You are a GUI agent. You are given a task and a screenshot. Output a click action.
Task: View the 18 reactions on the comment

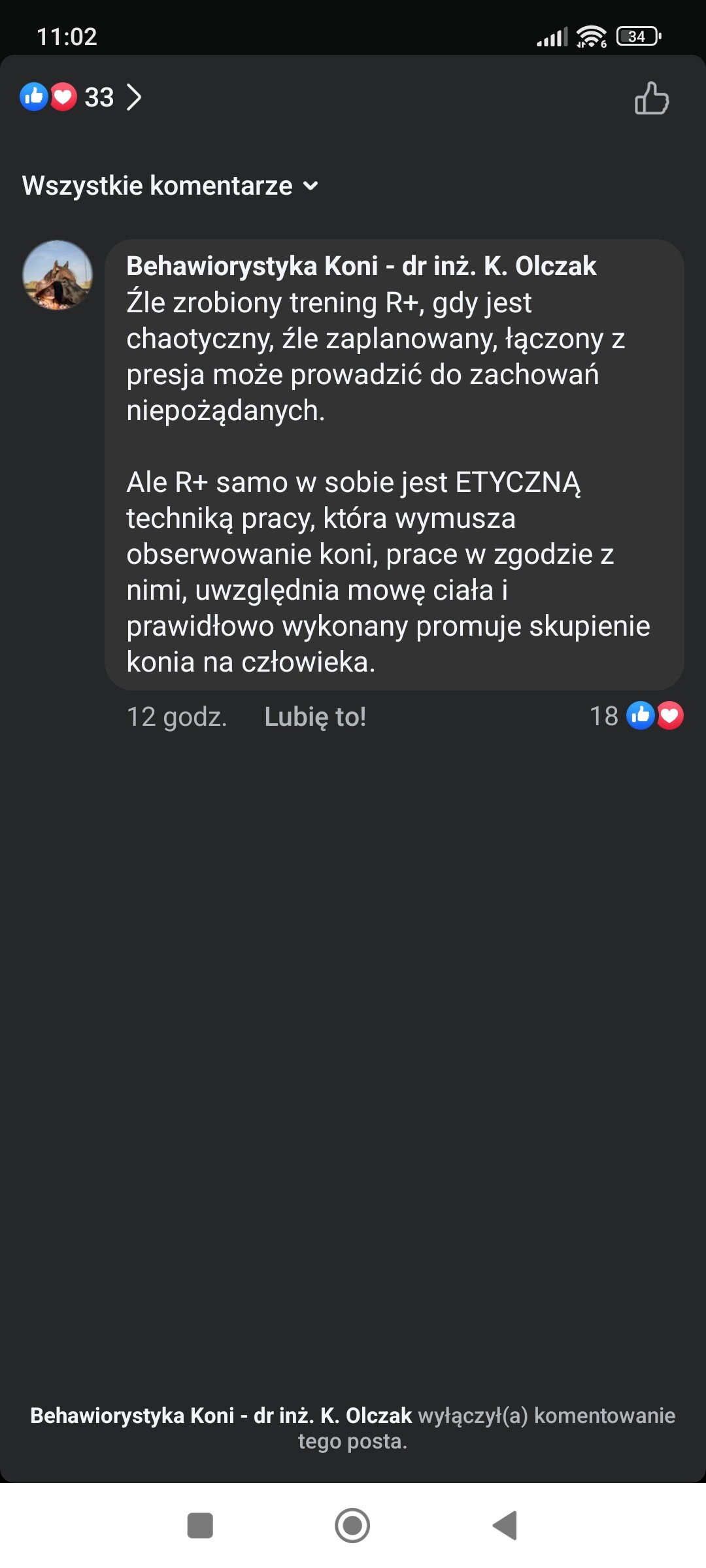(x=637, y=716)
